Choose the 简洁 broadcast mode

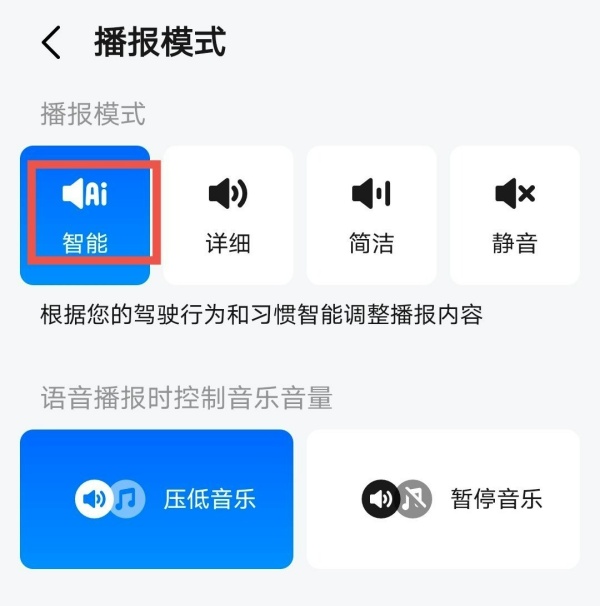[371, 215]
